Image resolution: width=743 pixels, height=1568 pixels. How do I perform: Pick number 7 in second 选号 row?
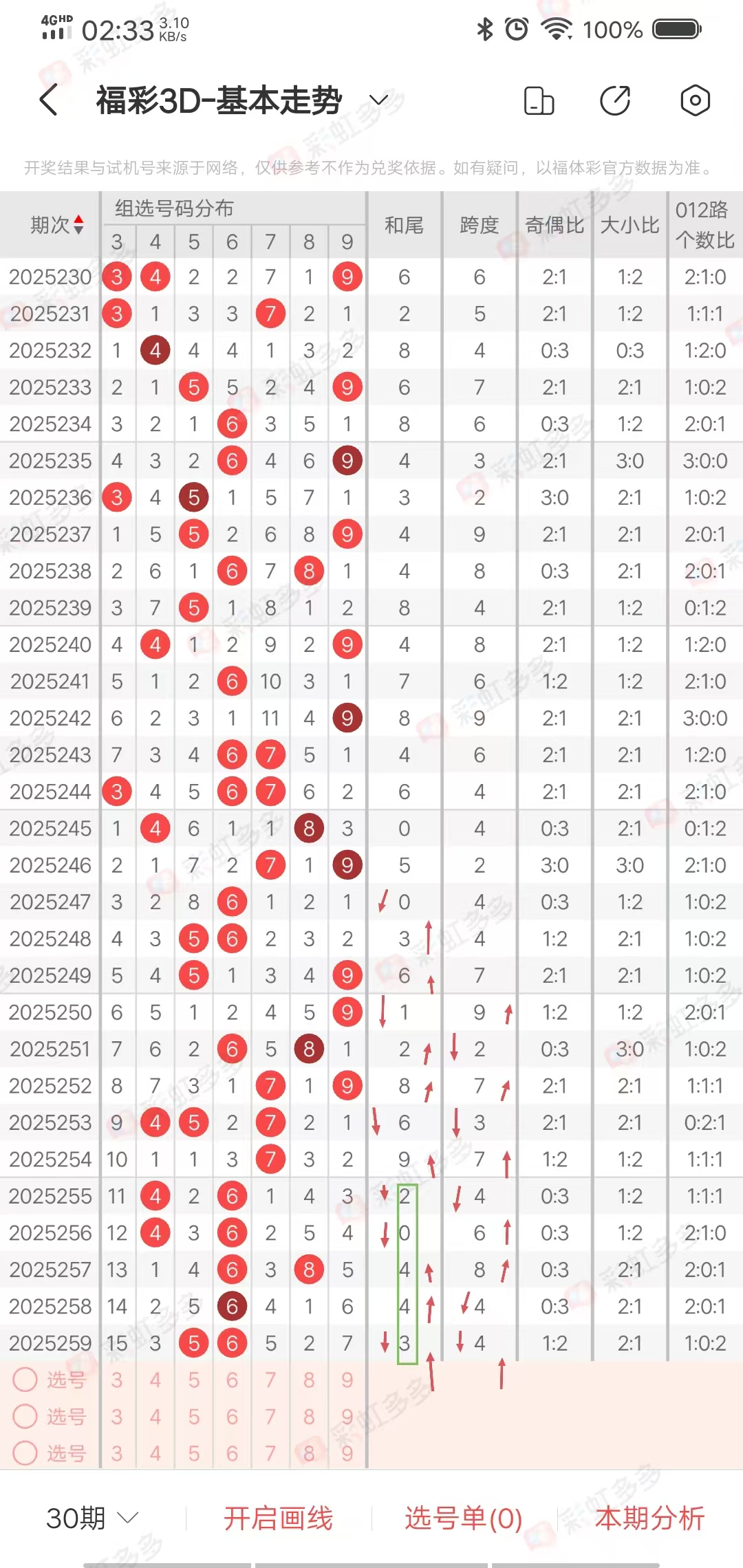[270, 1417]
